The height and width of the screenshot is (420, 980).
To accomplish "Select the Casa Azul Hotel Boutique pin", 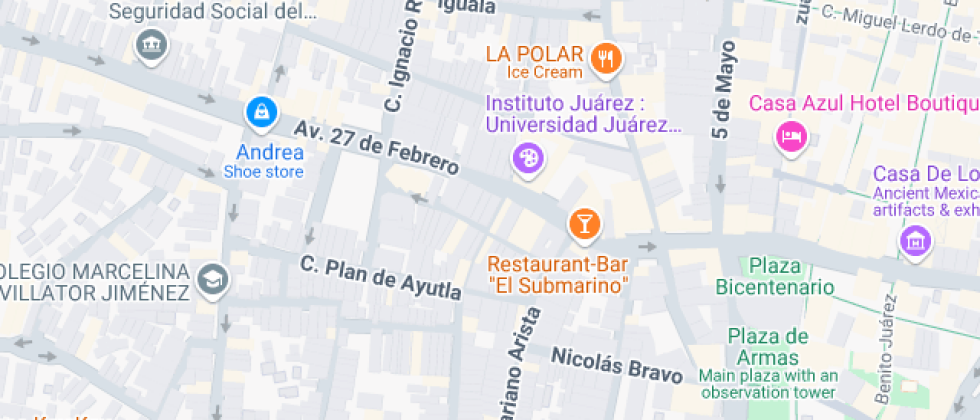I will pyautogui.click(x=791, y=136).
